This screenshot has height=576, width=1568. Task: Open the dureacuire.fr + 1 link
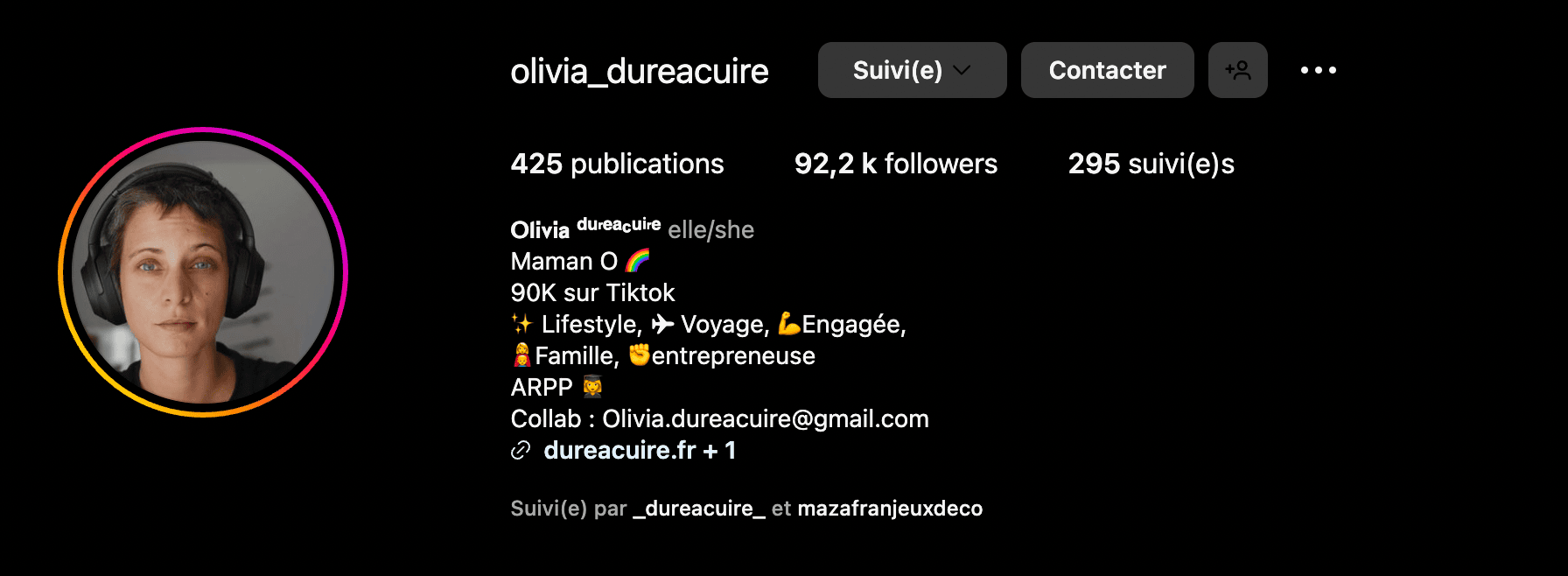click(639, 451)
